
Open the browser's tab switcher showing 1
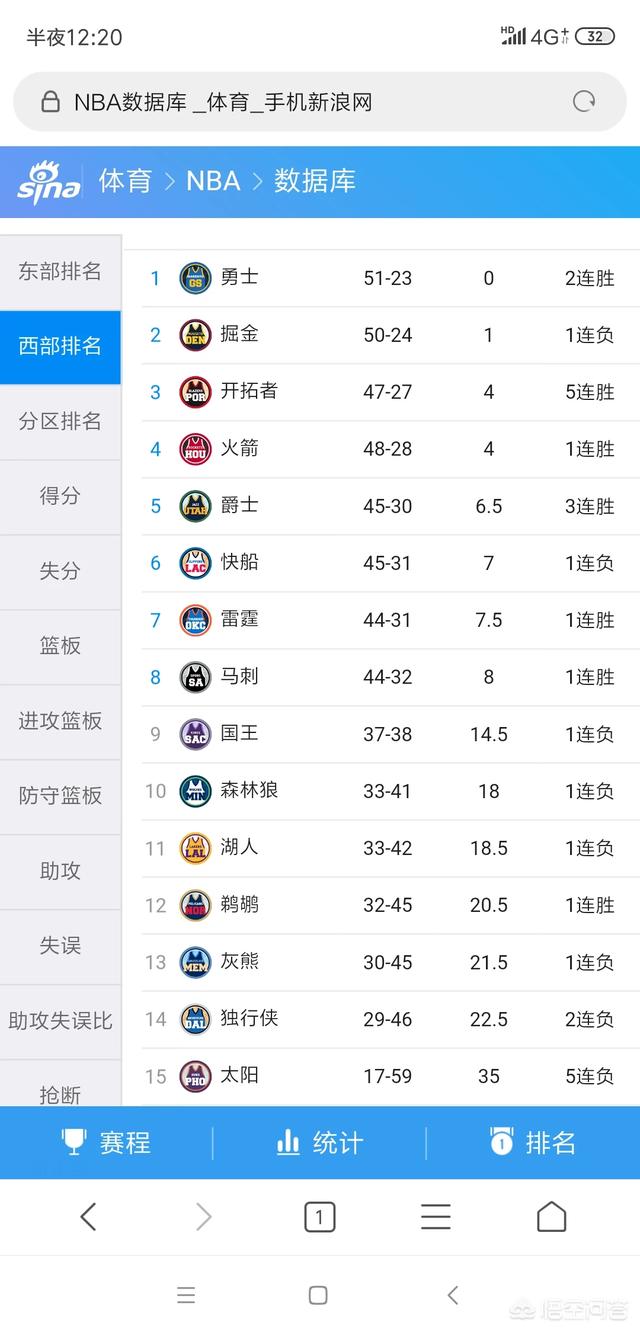(319, 1217)
